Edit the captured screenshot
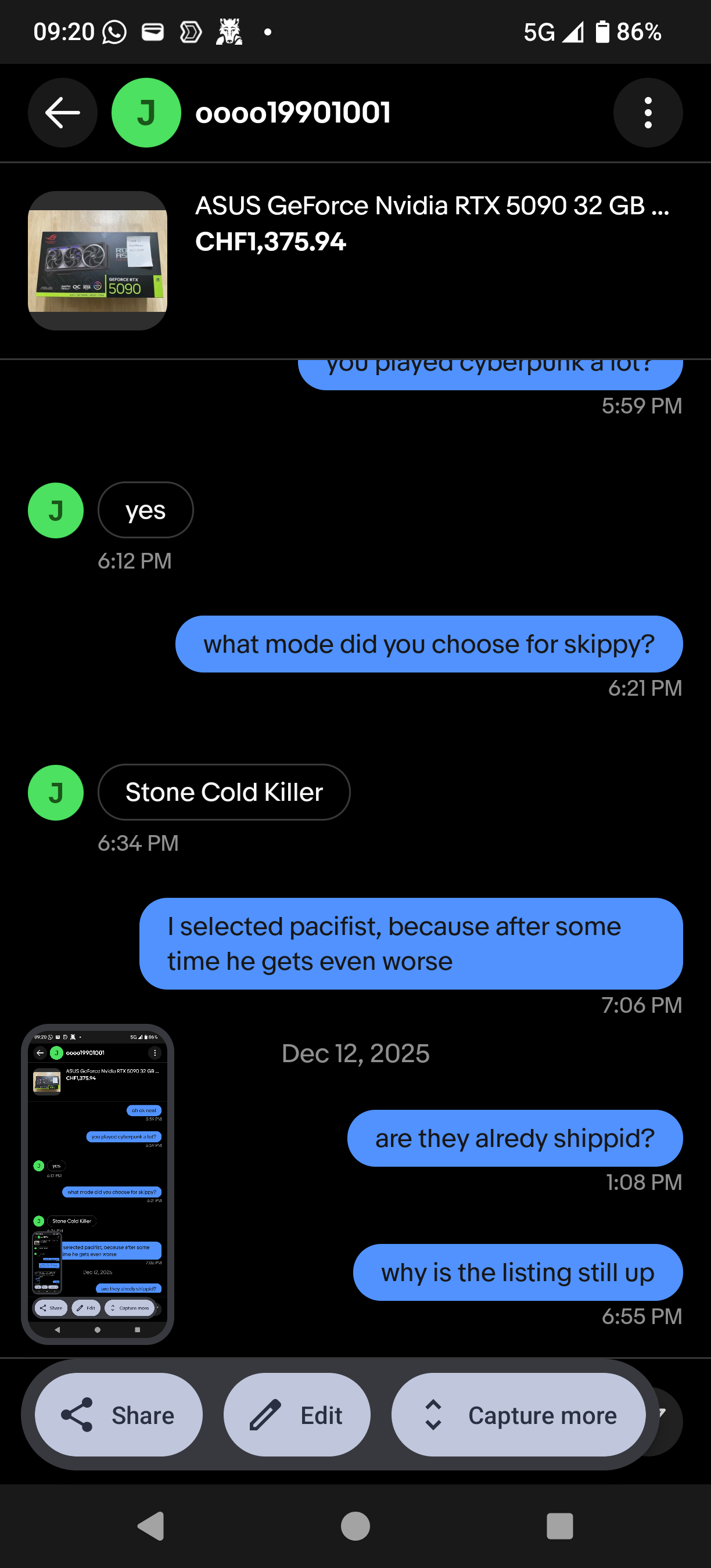The image size is (711, 1568). tap(297, 1415)
